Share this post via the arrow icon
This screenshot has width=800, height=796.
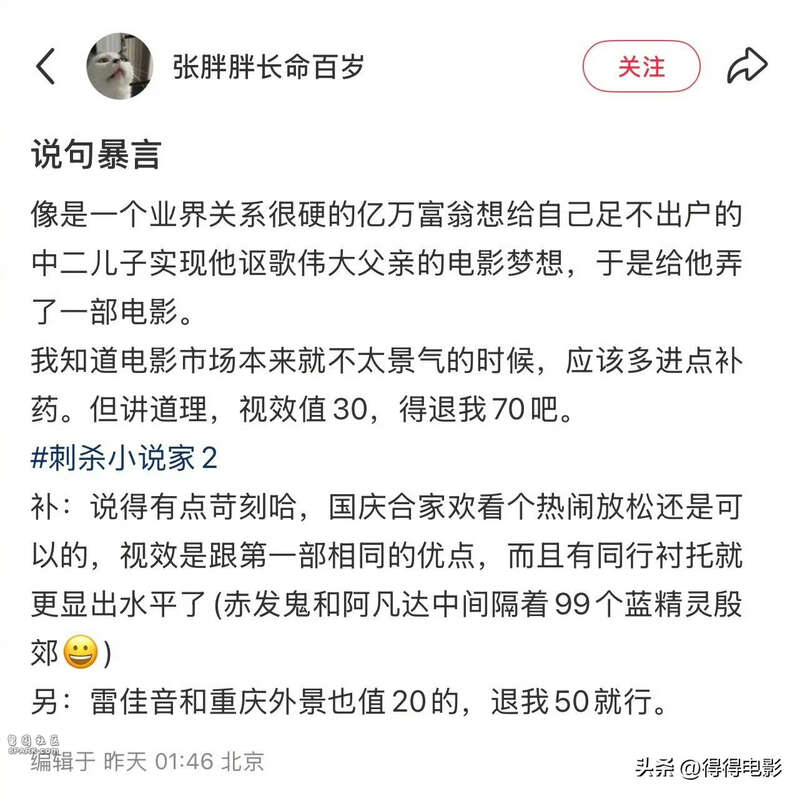click(x=746, y=66)
